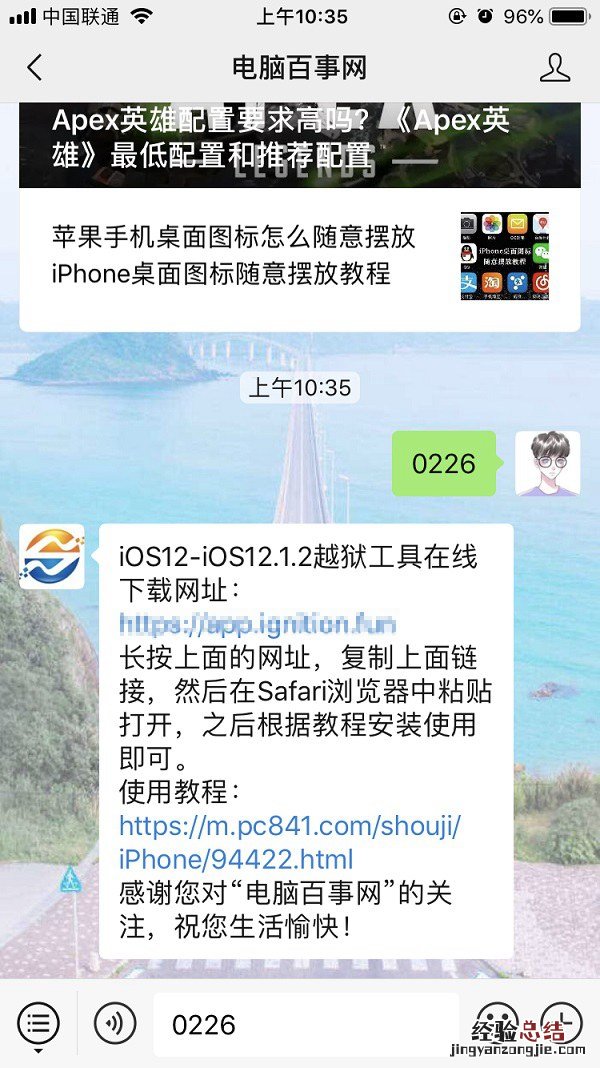600x1068 pixels.
Task: Switch to voice message input
Action: pos(115,1023)
